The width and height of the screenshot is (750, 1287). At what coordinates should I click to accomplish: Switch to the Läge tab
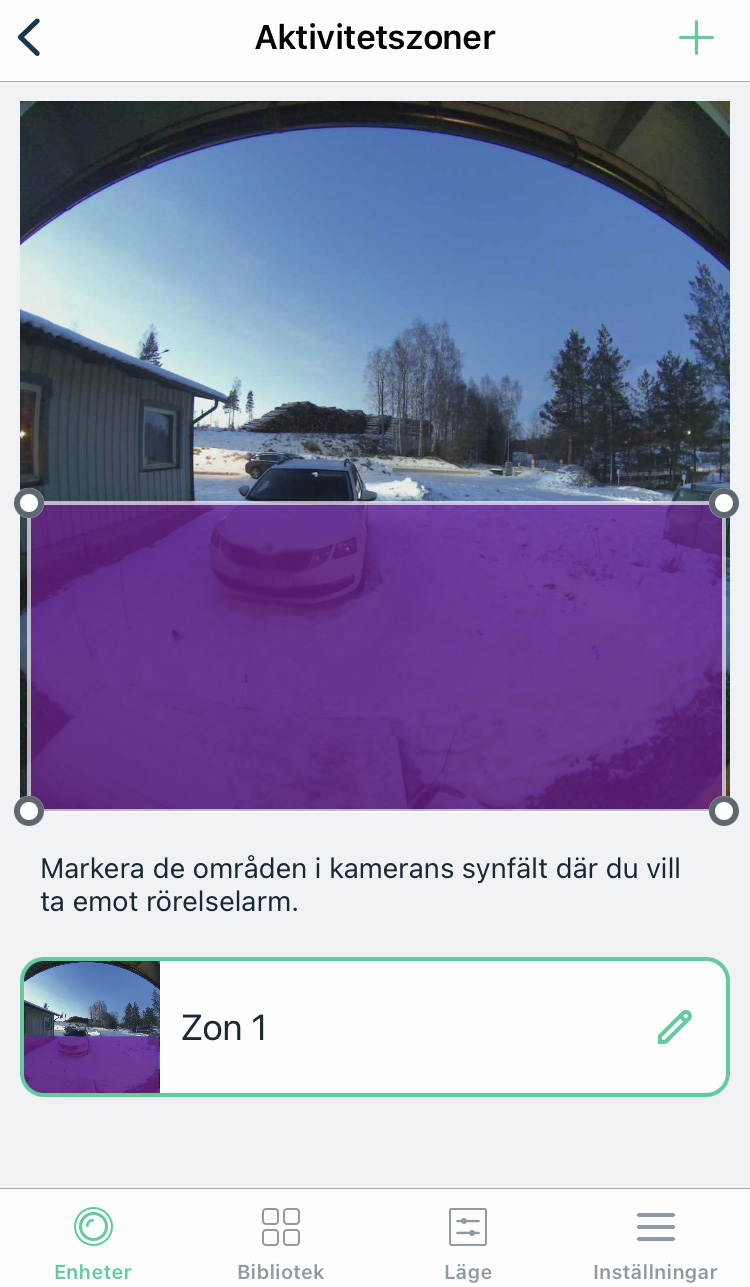tap(468, 1243)
